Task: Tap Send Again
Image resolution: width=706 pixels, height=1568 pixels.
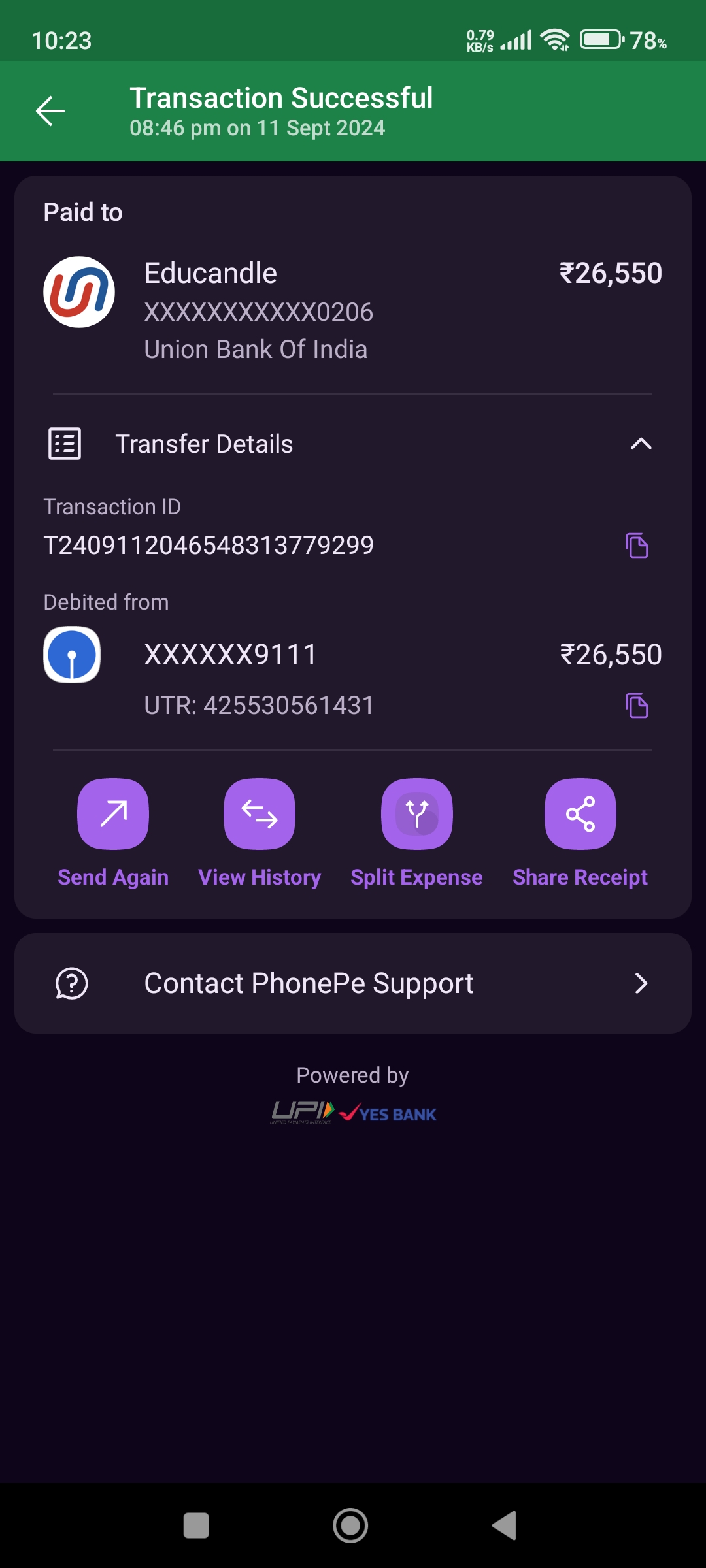Action: (113, 814)
